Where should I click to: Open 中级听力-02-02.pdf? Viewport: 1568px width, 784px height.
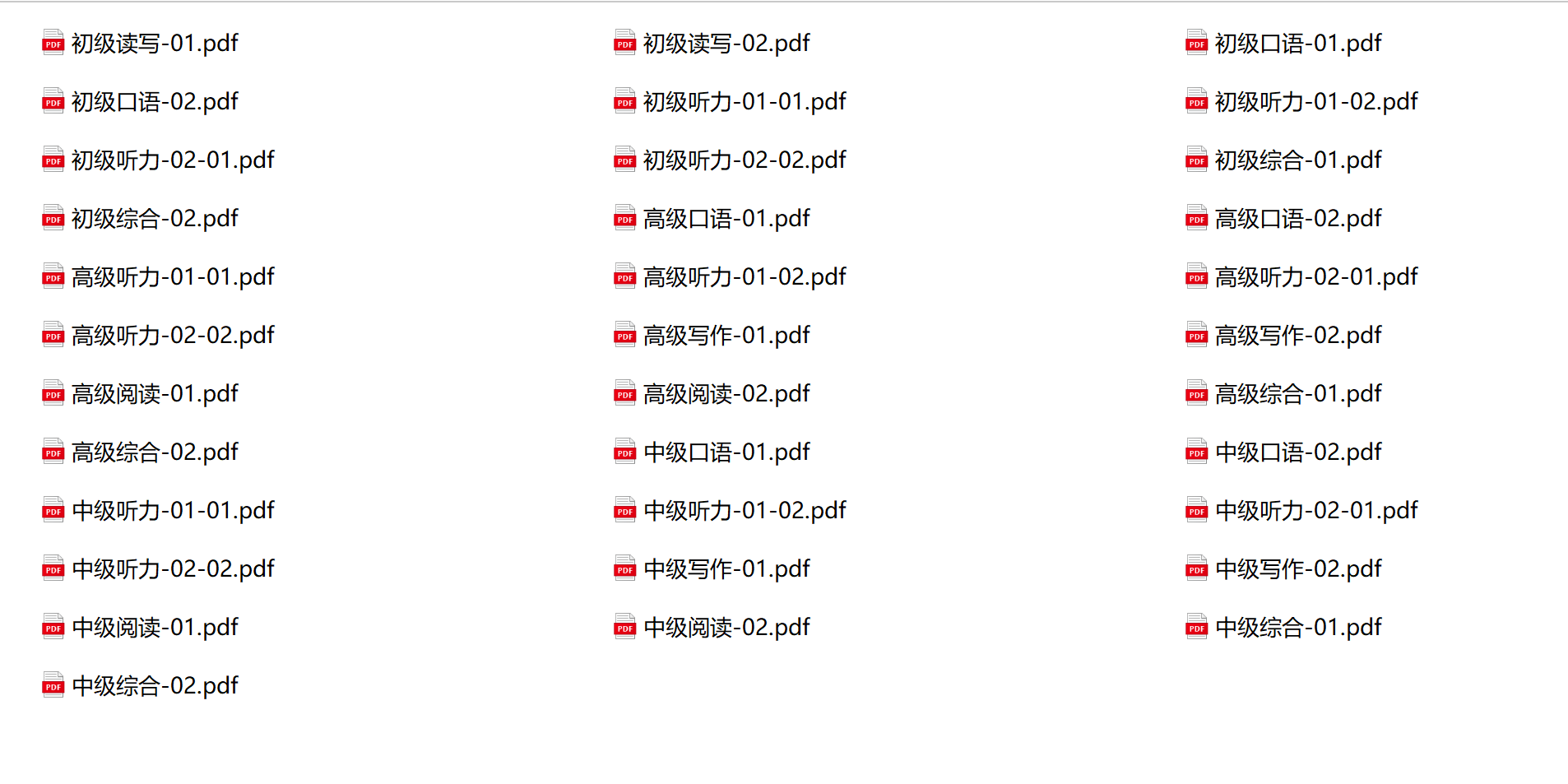(172, 569)
